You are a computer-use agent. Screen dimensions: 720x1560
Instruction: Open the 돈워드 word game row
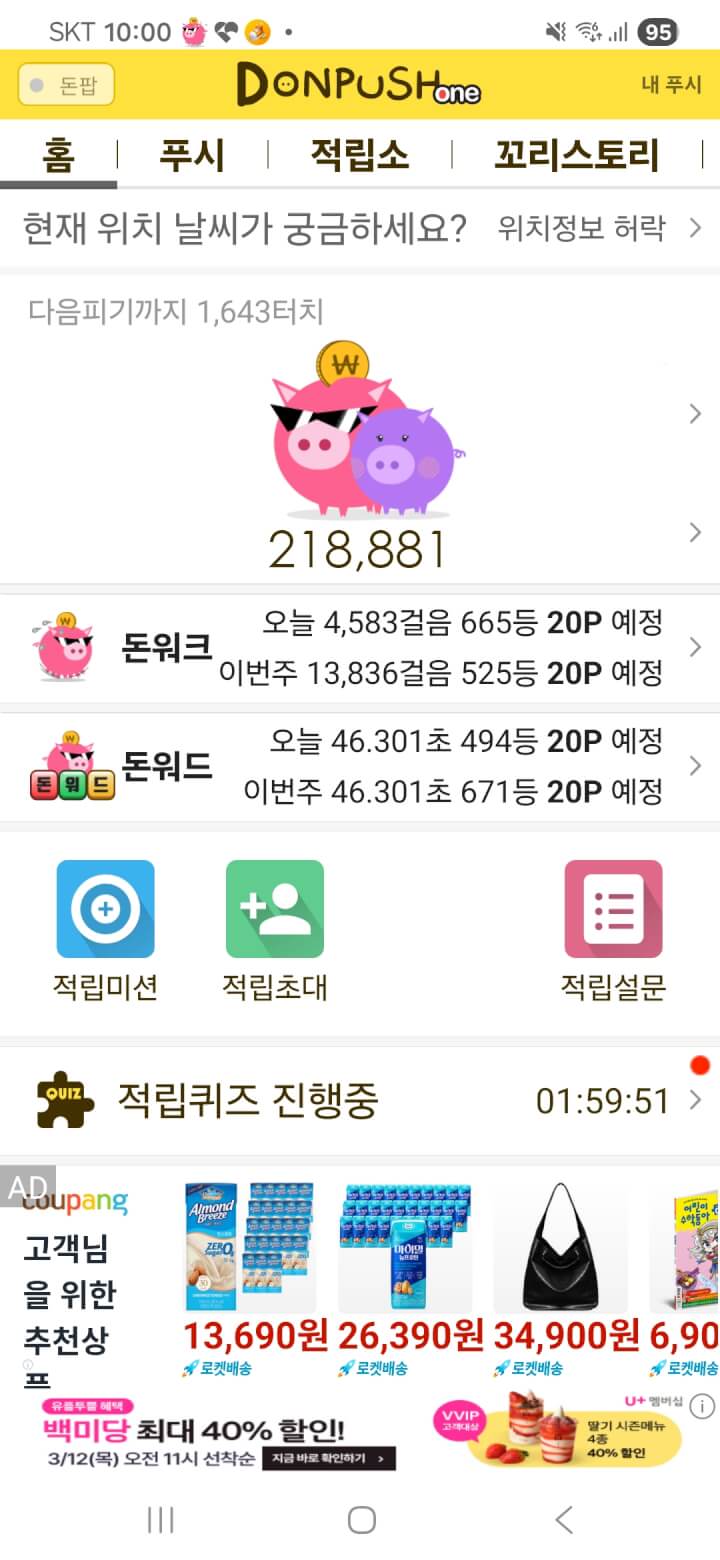click(360, 767)
